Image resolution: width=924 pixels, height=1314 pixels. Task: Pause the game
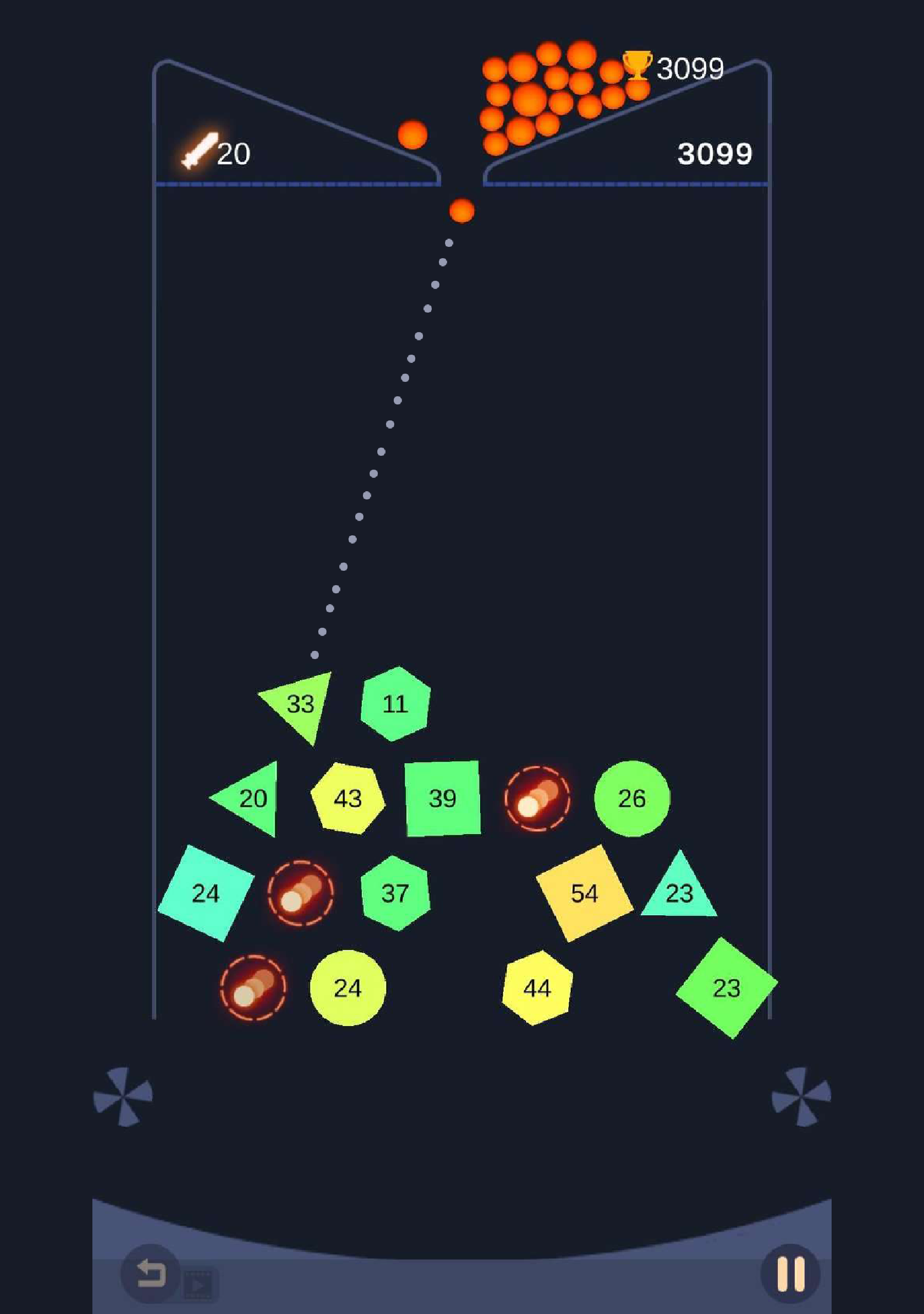point(790,1274)
